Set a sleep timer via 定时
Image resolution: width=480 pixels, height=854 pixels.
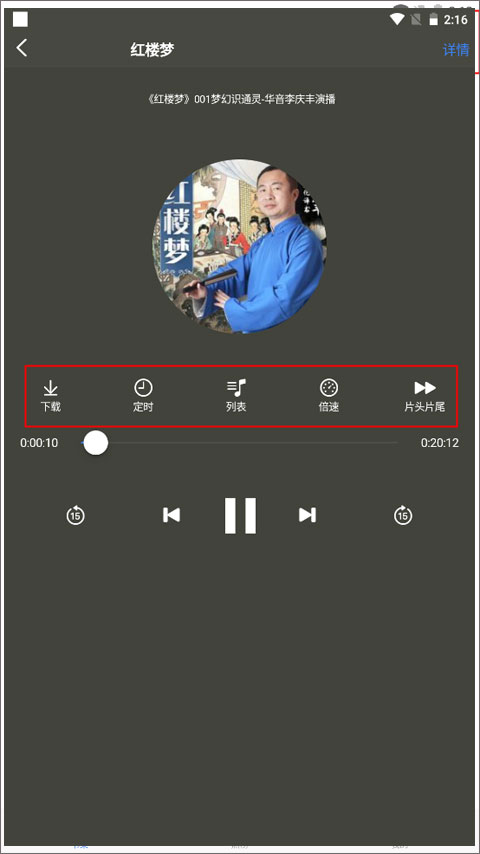(143, 396)
